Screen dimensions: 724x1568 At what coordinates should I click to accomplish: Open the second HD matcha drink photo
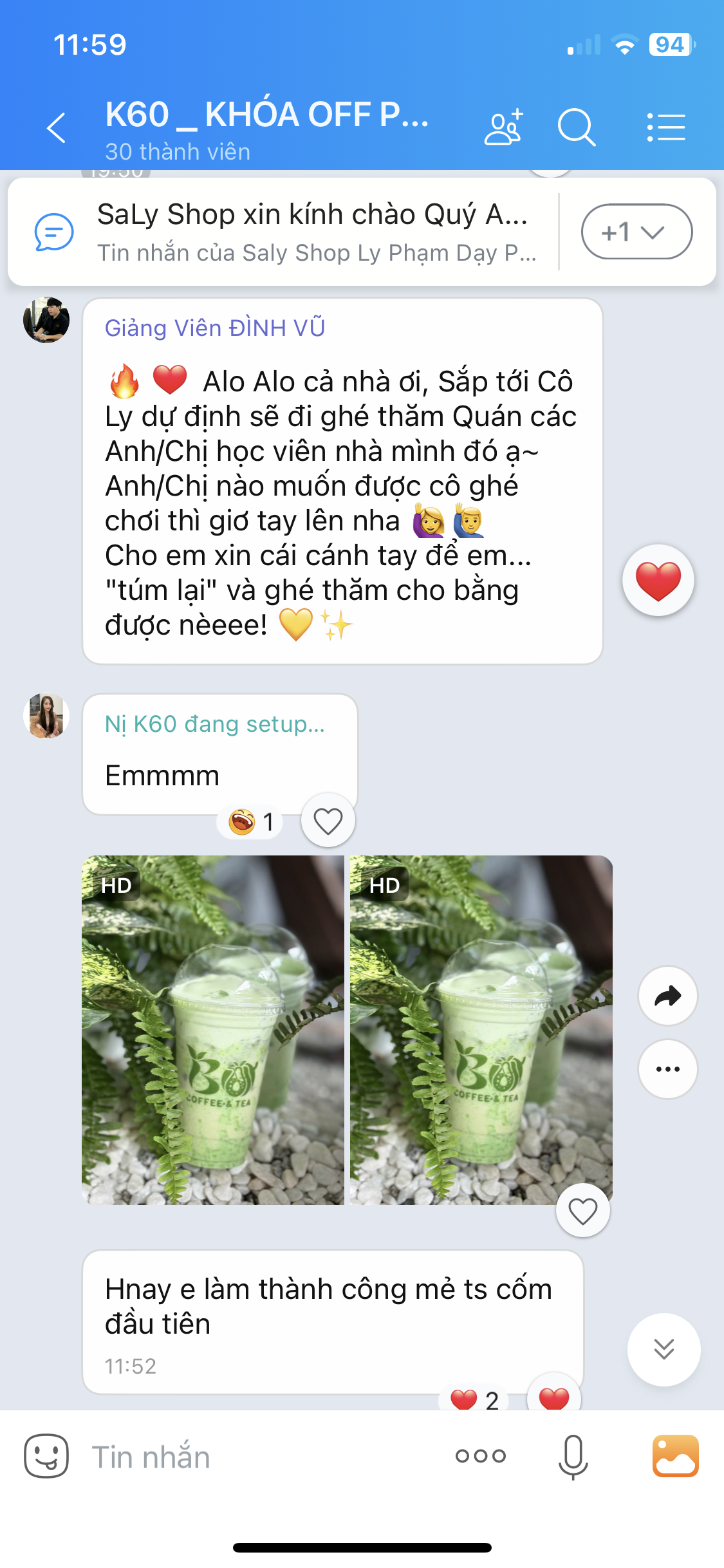pos(481,1030)
